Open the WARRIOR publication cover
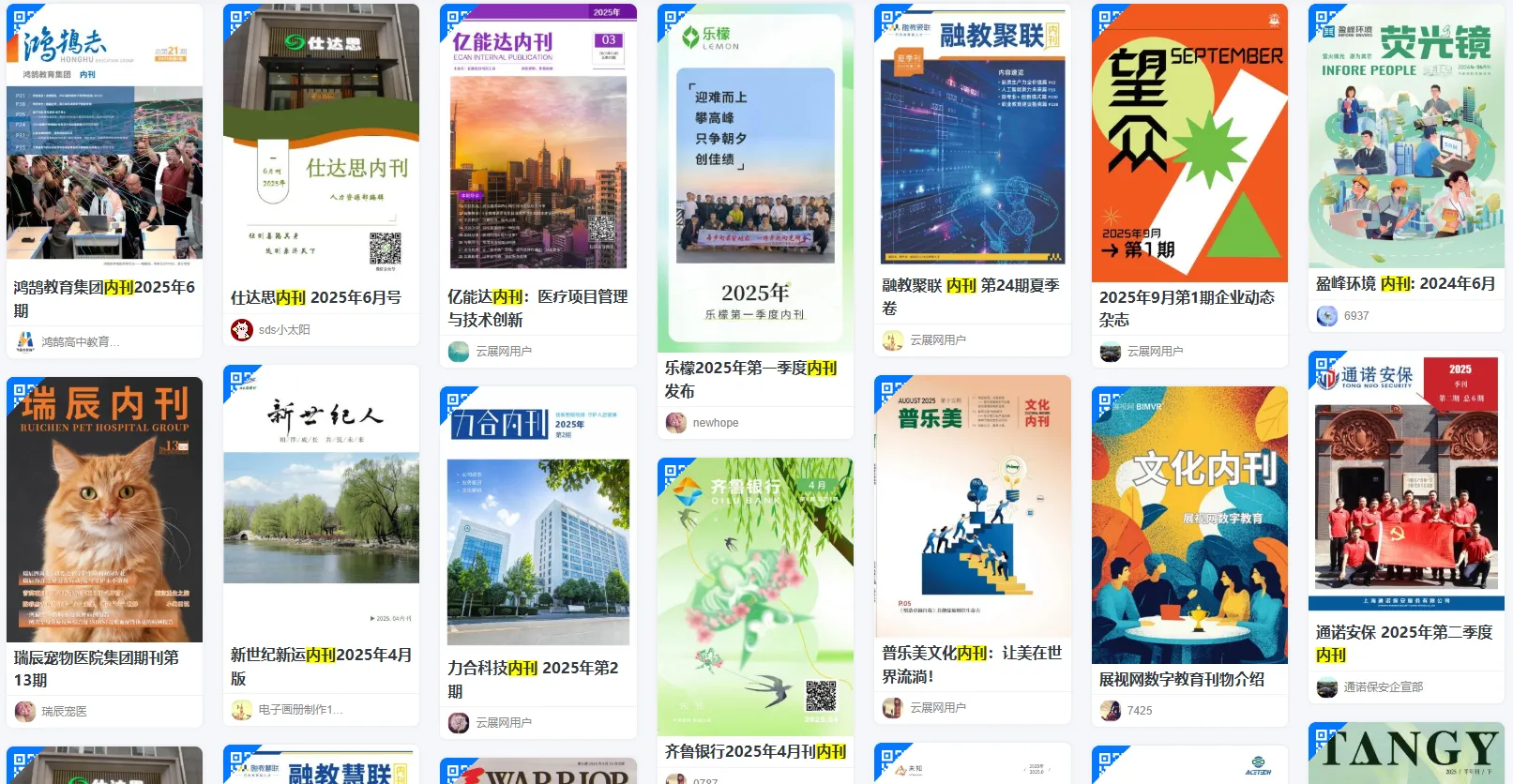This screenshot has width=1513, height=784. [x=538, y=773]
